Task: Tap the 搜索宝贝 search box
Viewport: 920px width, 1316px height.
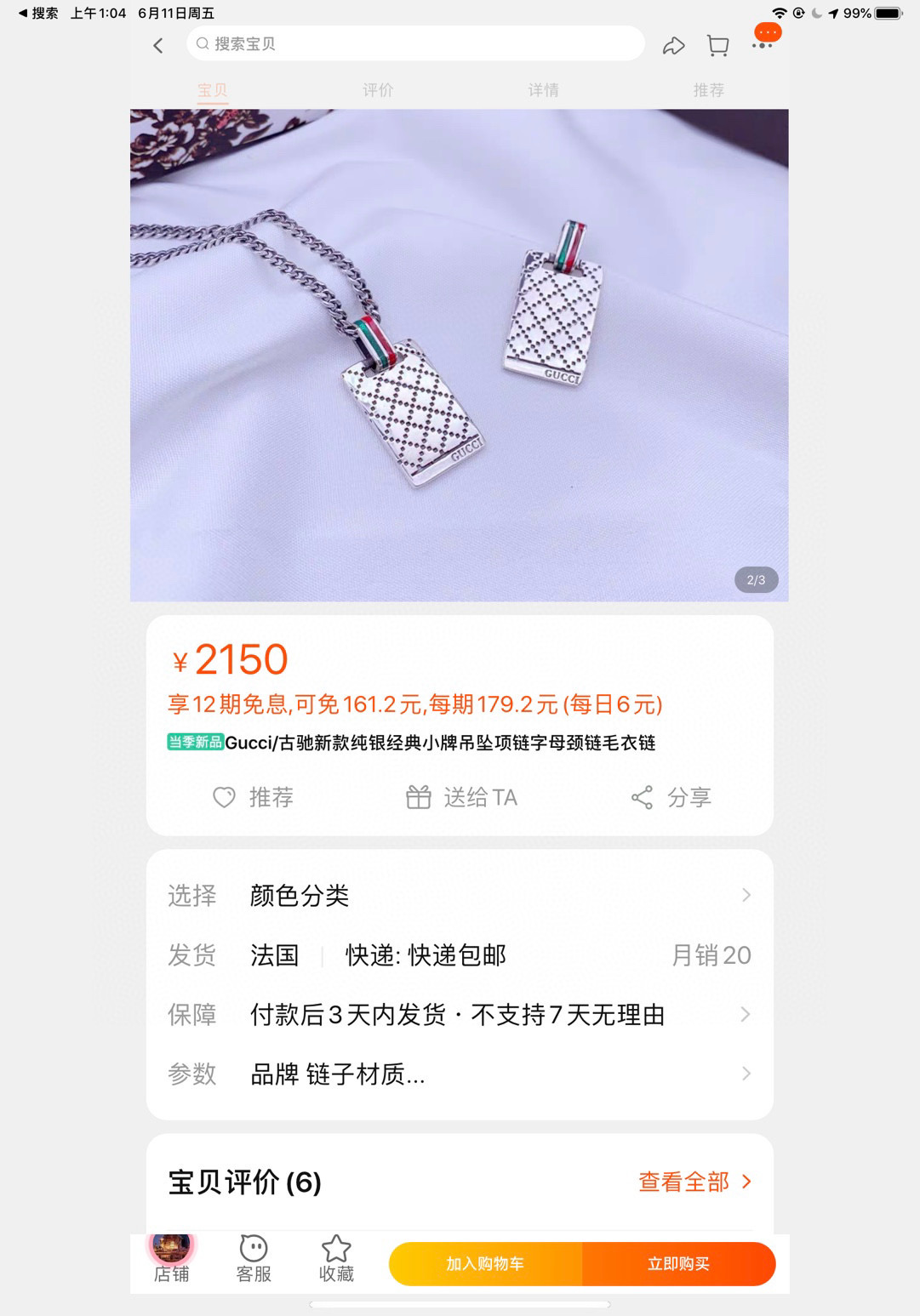Action: click(x=415, y=43)
